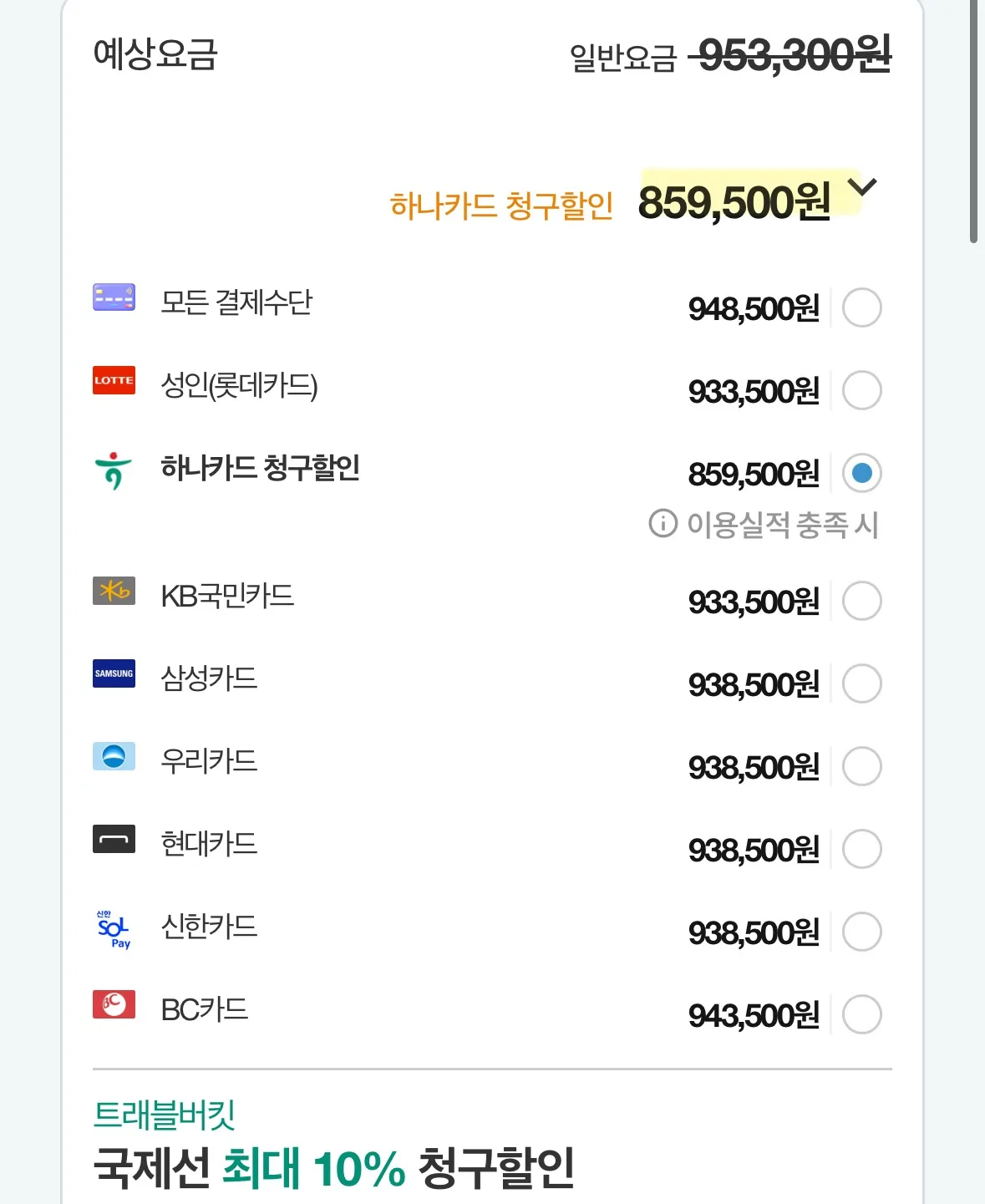Screen dimensions: 985x1204
Task: Select 삼성카드 fare option
Action: click(x=861, y=683)
